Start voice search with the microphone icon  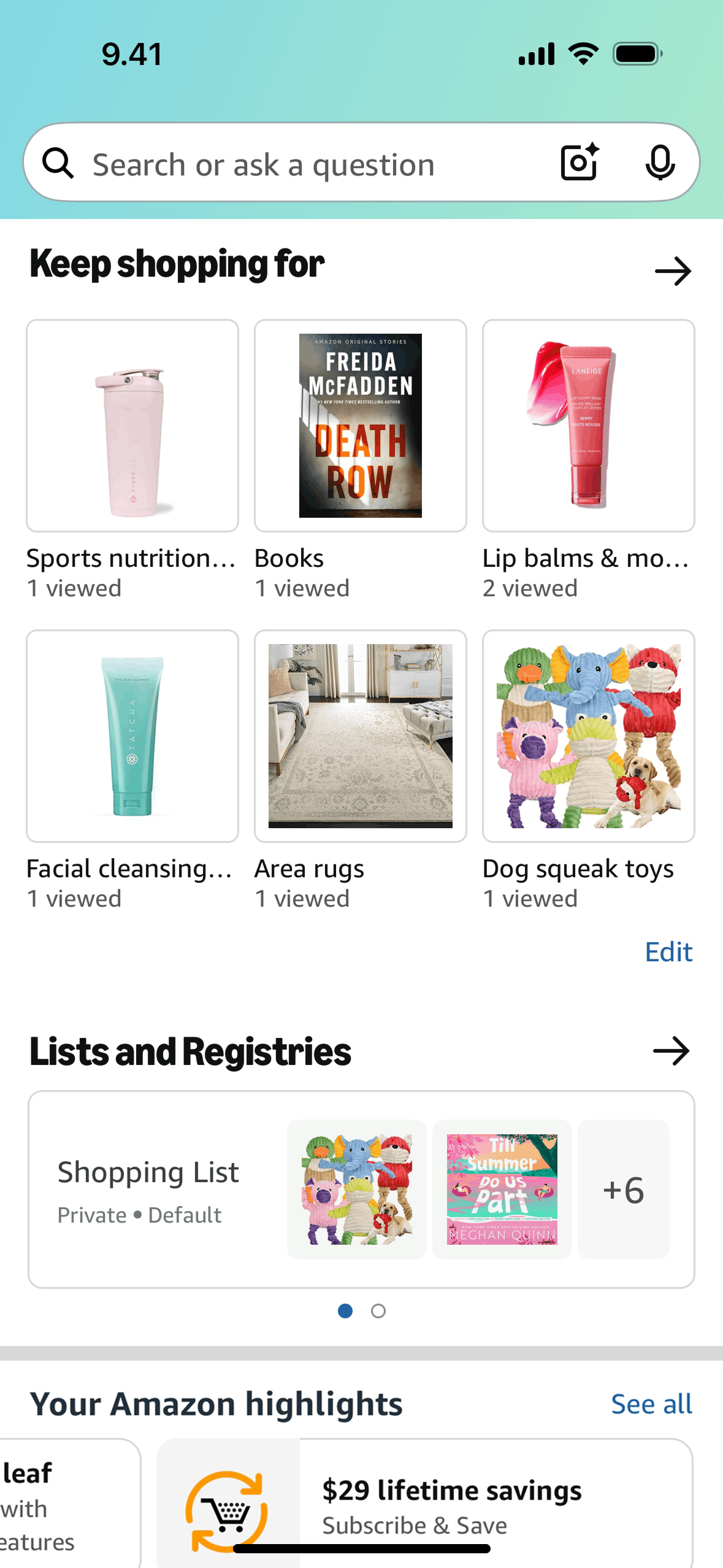pos(659,163)
